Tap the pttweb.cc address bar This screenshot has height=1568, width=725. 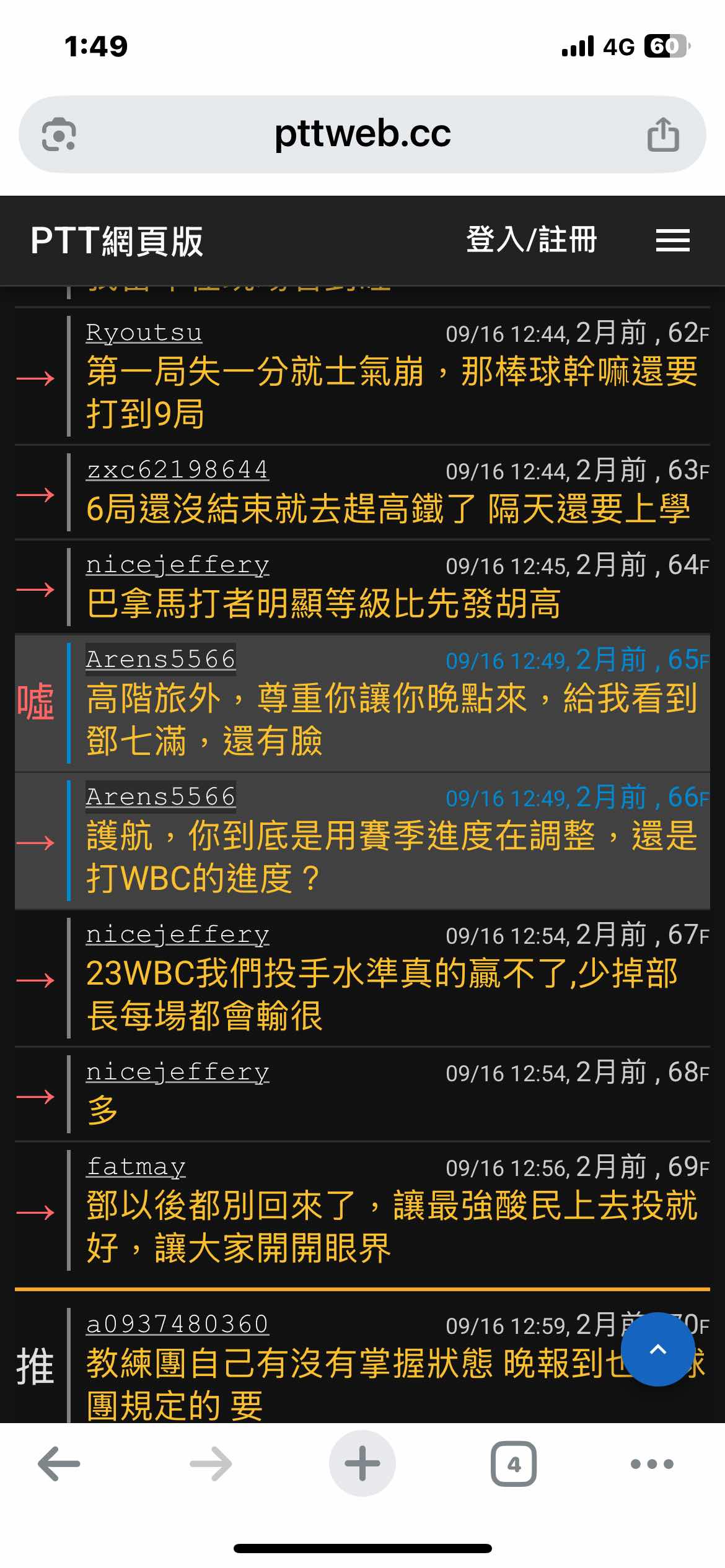[362, 134]
